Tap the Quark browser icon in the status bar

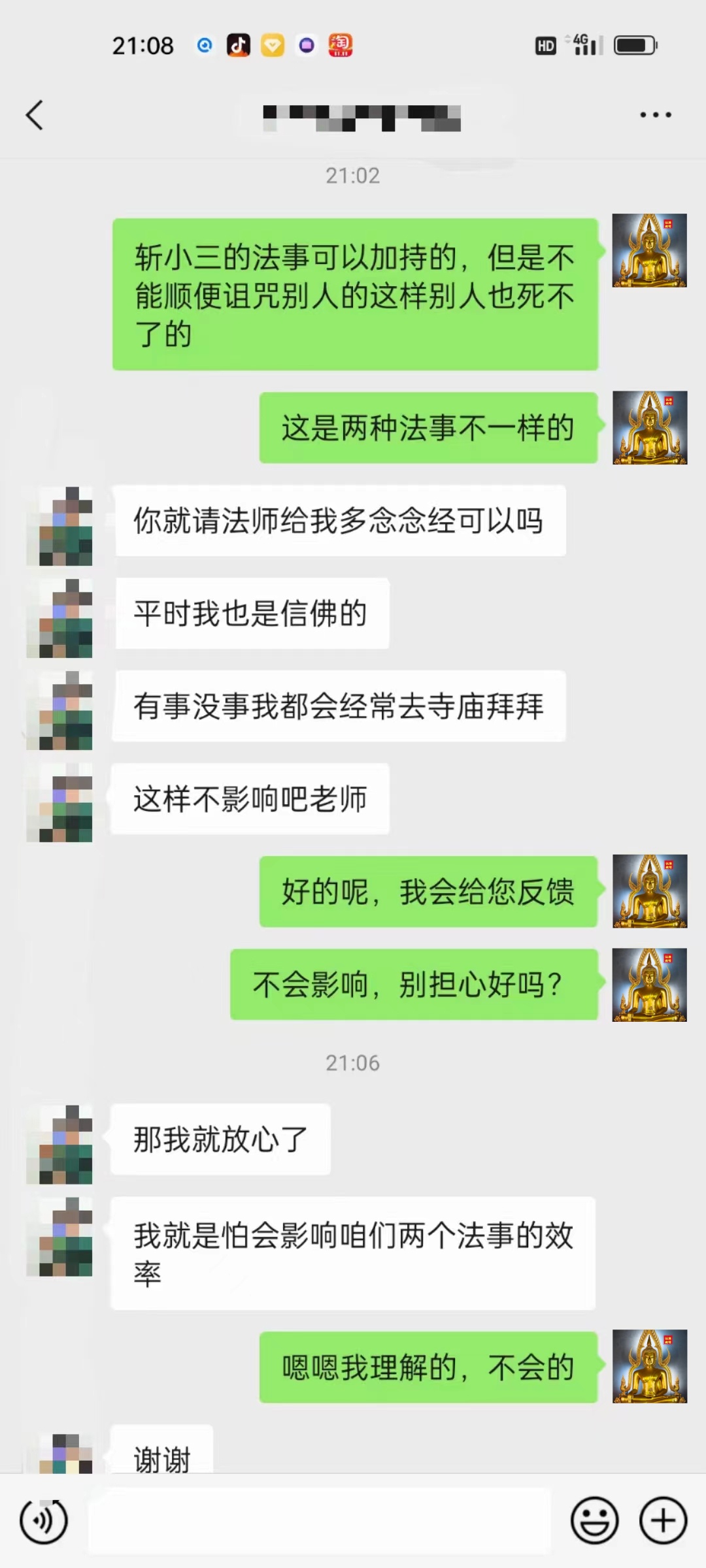click(203, 44)
